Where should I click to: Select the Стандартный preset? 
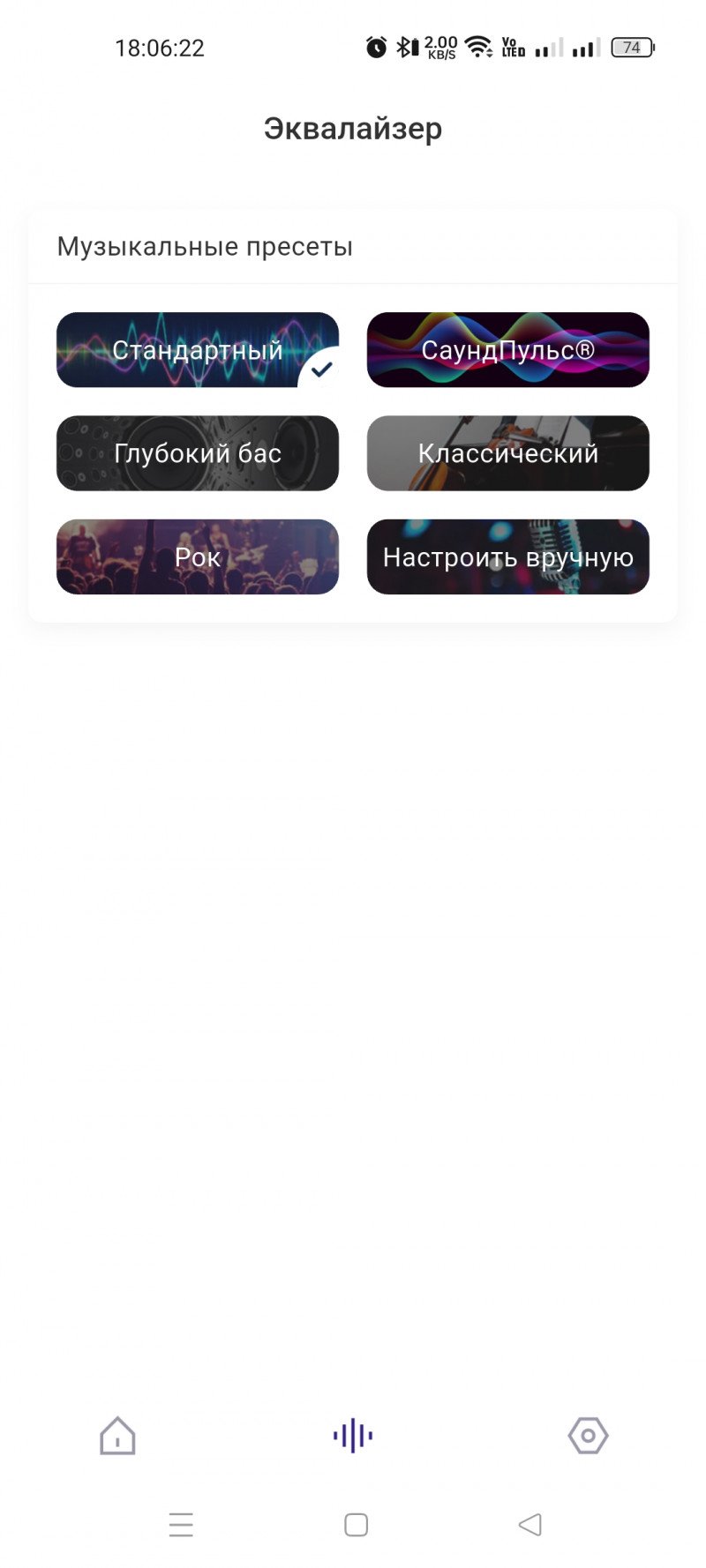pos(197,350)
